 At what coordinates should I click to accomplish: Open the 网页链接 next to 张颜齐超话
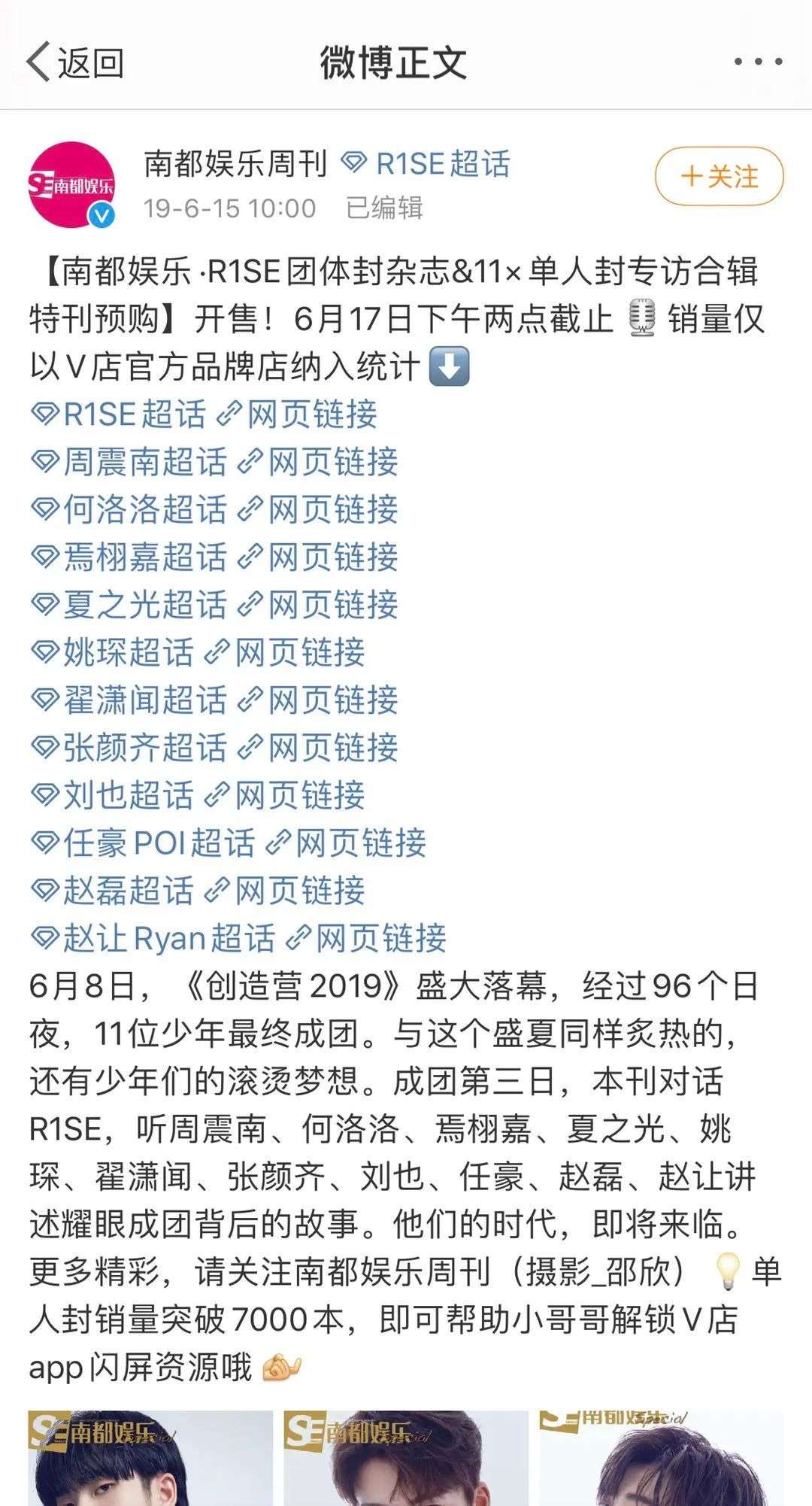pyautogui.click(x=317, y=747)
